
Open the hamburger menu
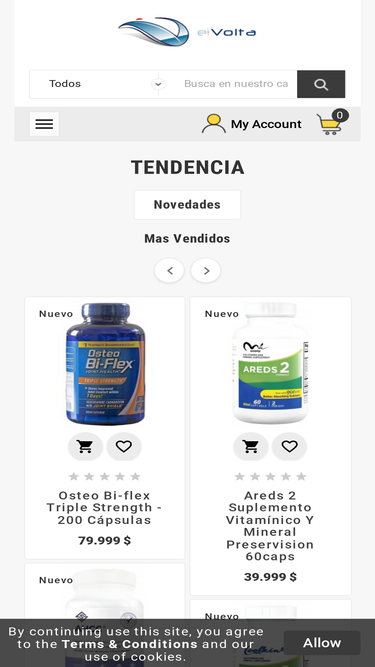[44, 124]
